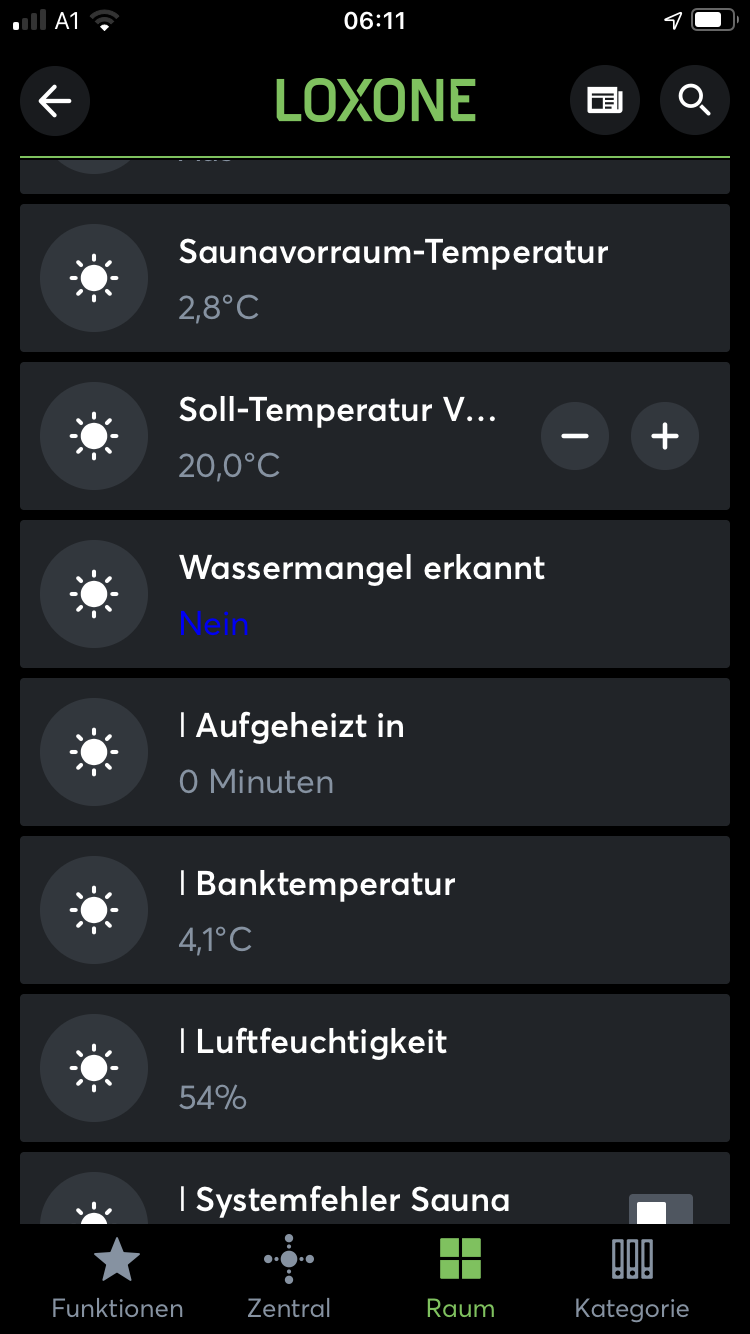Screen dimensions: 750x1334
Task: Increase Soll-Temperatur with the plus button
Action: click(665, 436)
